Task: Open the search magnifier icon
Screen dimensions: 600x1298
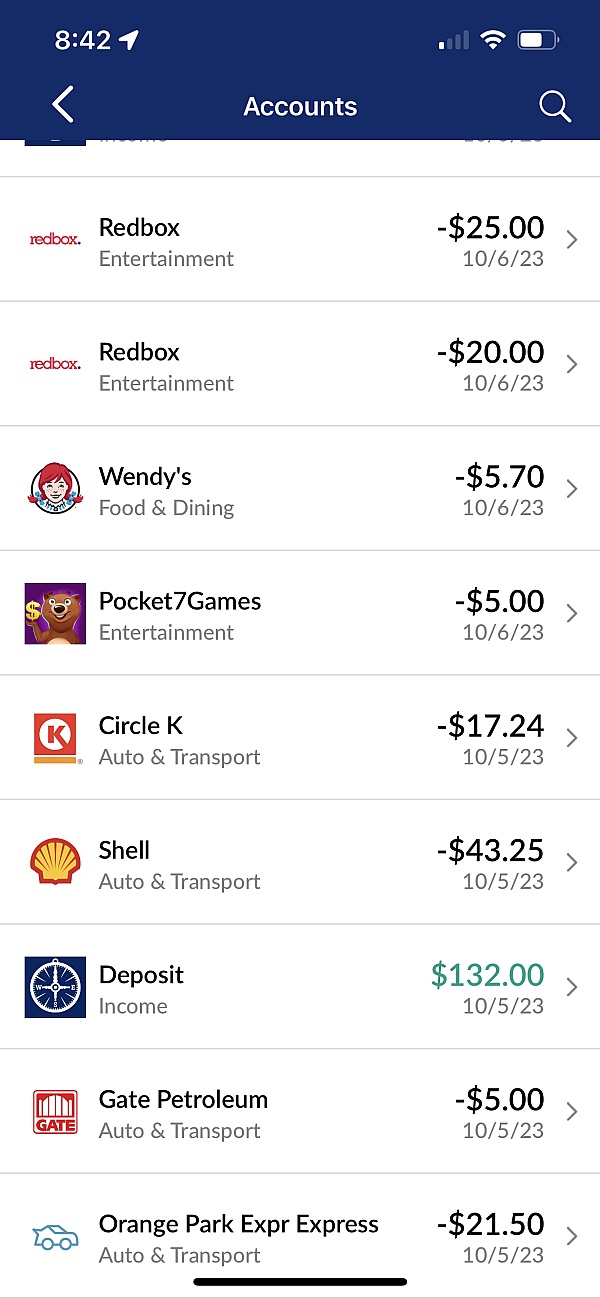Action: coord(555,106)
